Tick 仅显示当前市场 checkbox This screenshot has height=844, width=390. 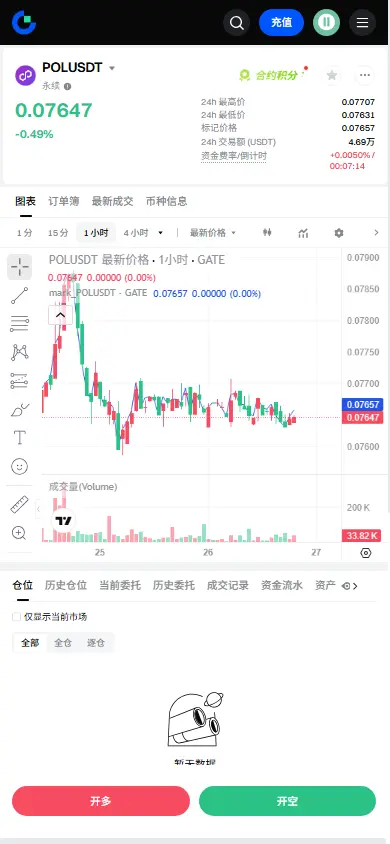coord(17,617)
